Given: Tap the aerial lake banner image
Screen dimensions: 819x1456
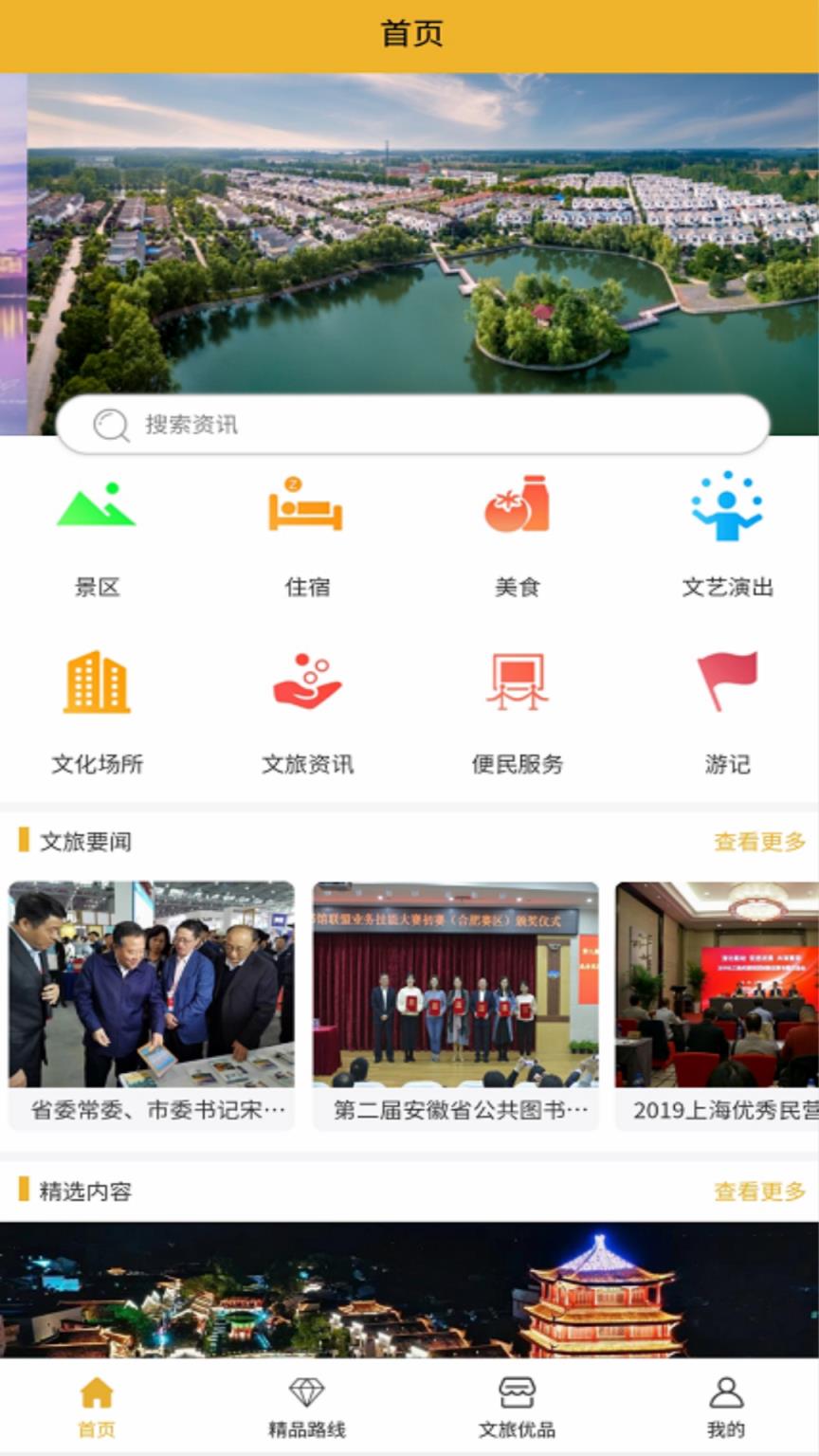Looking at the screenshot, I should pos(409,237).
